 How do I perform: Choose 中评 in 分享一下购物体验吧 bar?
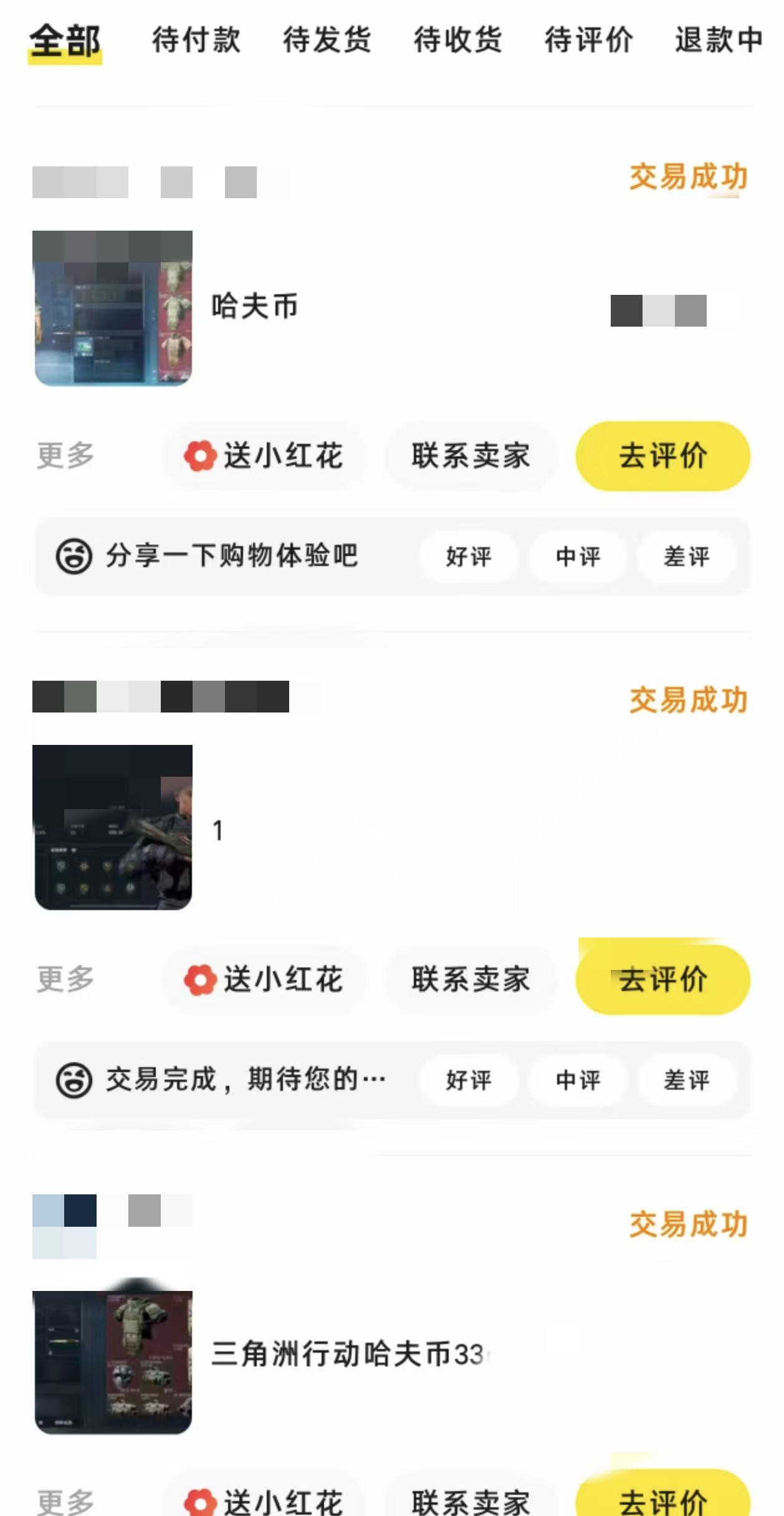coord(578,557)
